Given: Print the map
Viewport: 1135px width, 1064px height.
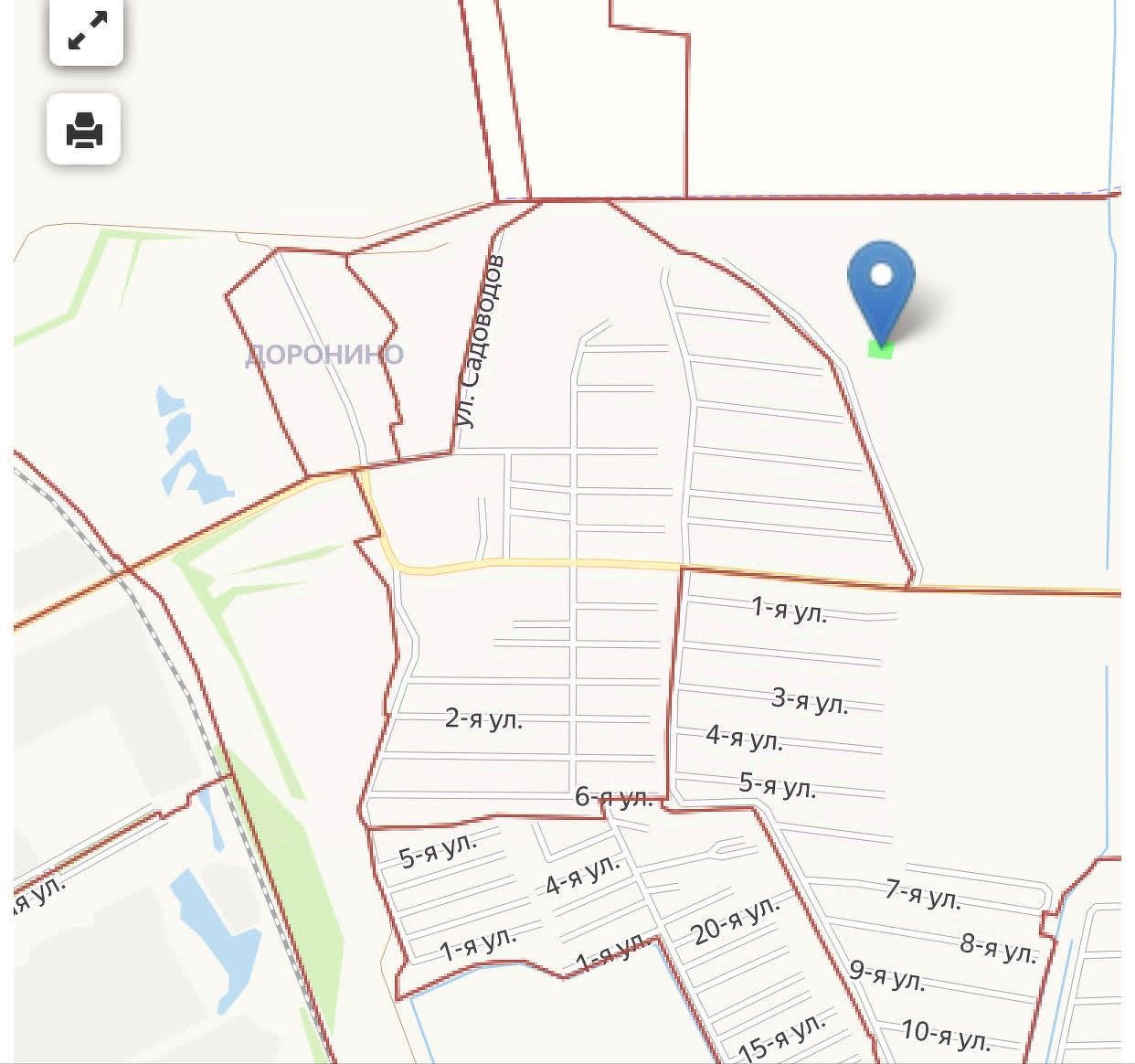Looking at the screenshot, I should [84, 130].
